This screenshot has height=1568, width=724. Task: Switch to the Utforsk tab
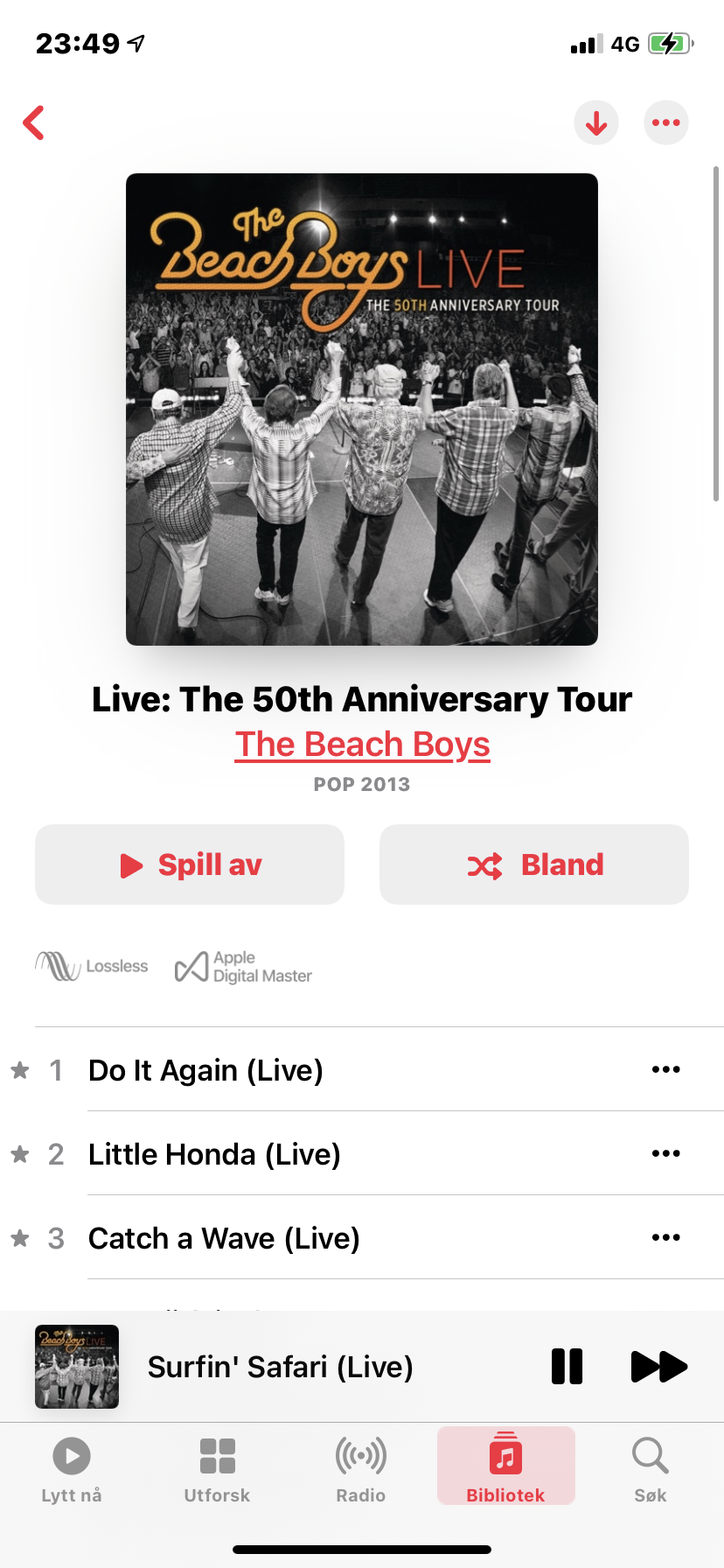(x=217, y=1469)
